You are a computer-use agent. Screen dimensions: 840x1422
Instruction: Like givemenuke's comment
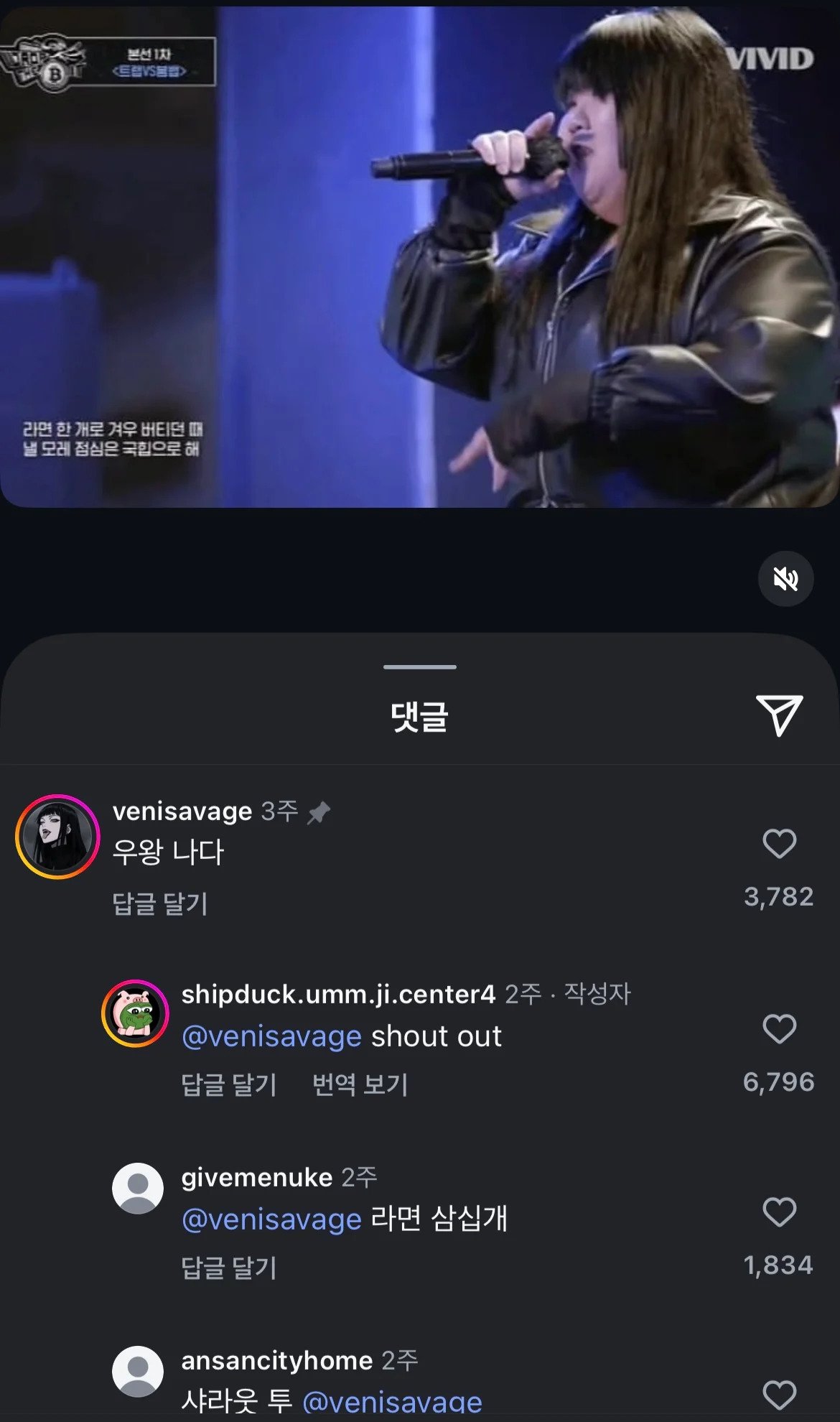click(779, 1212)
